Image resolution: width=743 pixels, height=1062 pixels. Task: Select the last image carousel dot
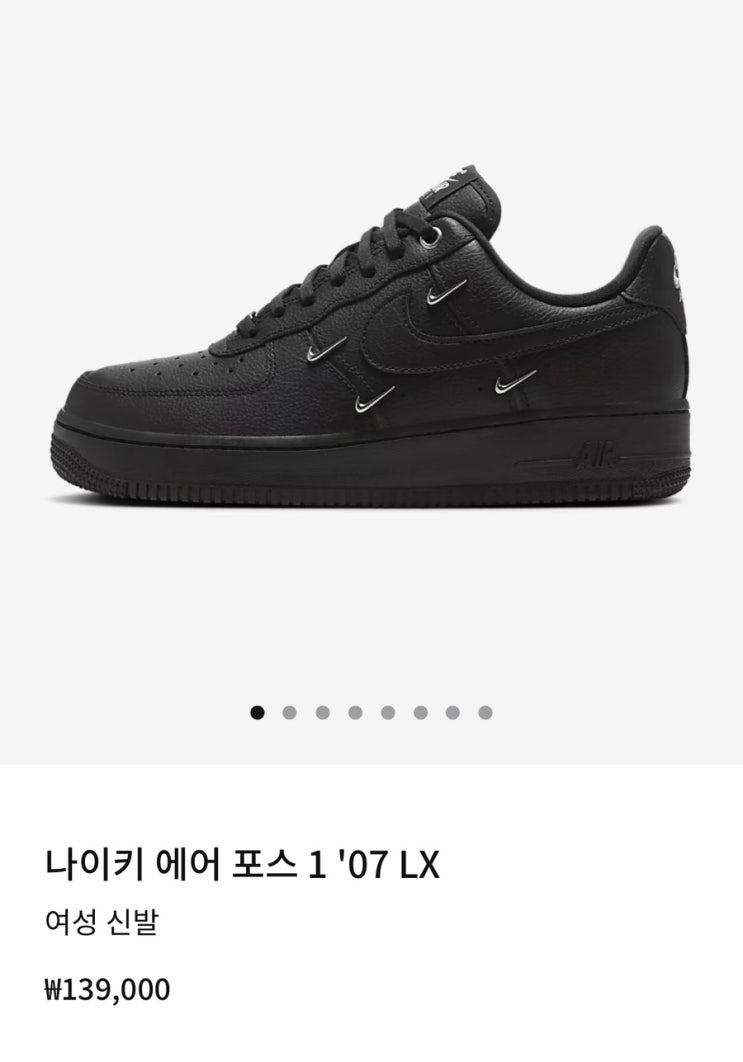(x=485, y=713)
